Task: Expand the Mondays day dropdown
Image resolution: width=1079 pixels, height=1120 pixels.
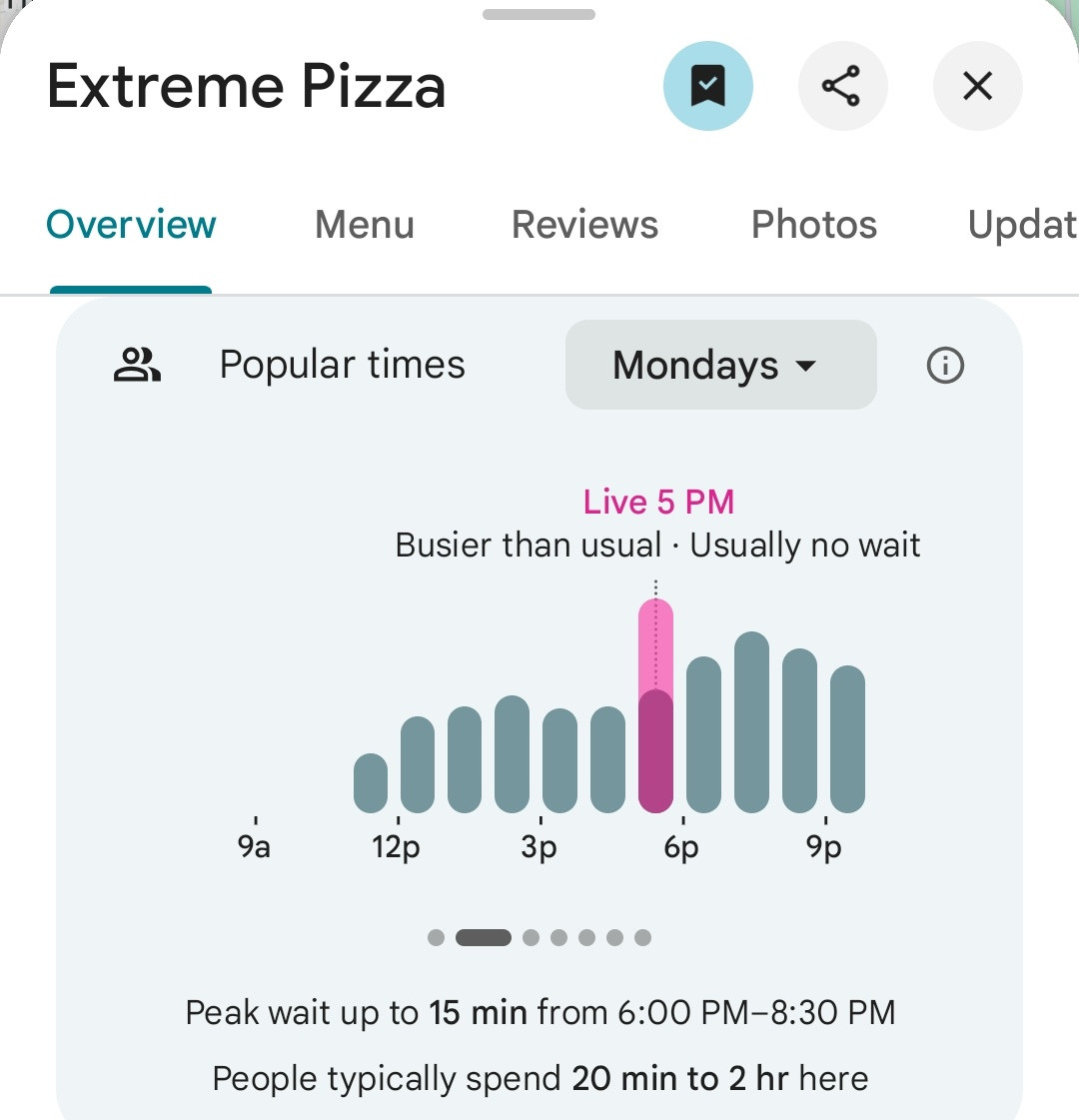Action: [x=720, y=365]
